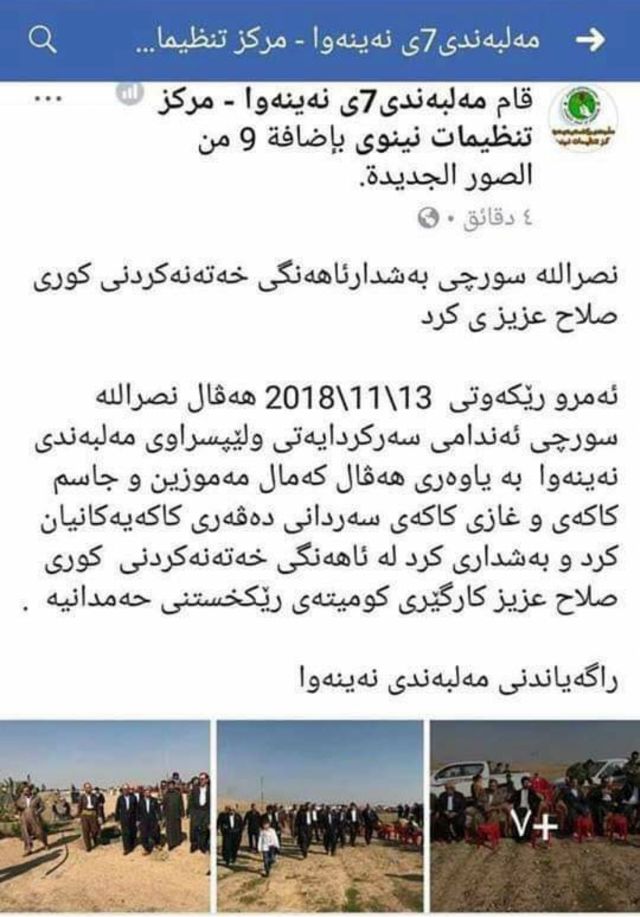Open the search magnifier in the top bar
Screen dimensions: 640x917
43,40
